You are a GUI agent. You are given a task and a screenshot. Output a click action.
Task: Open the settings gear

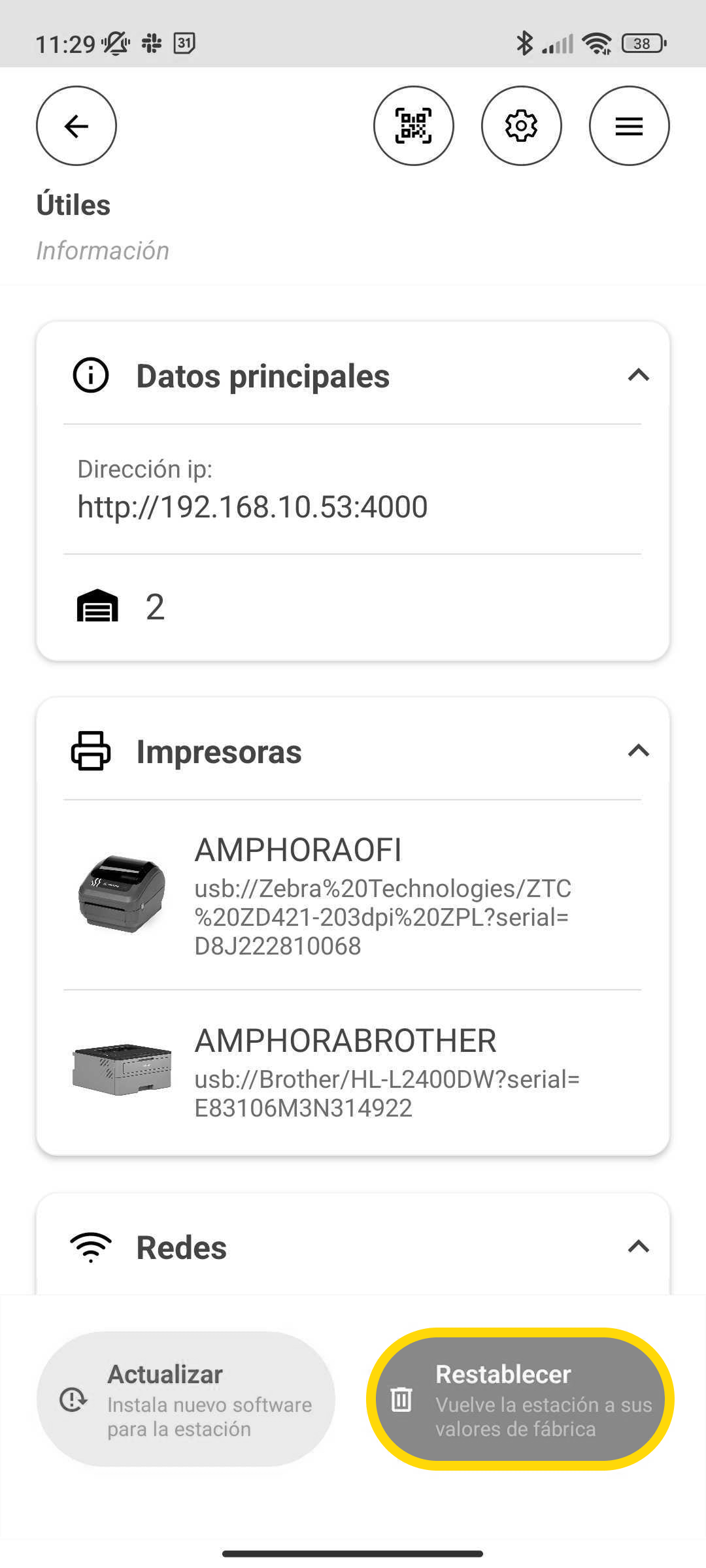(522, 125)
